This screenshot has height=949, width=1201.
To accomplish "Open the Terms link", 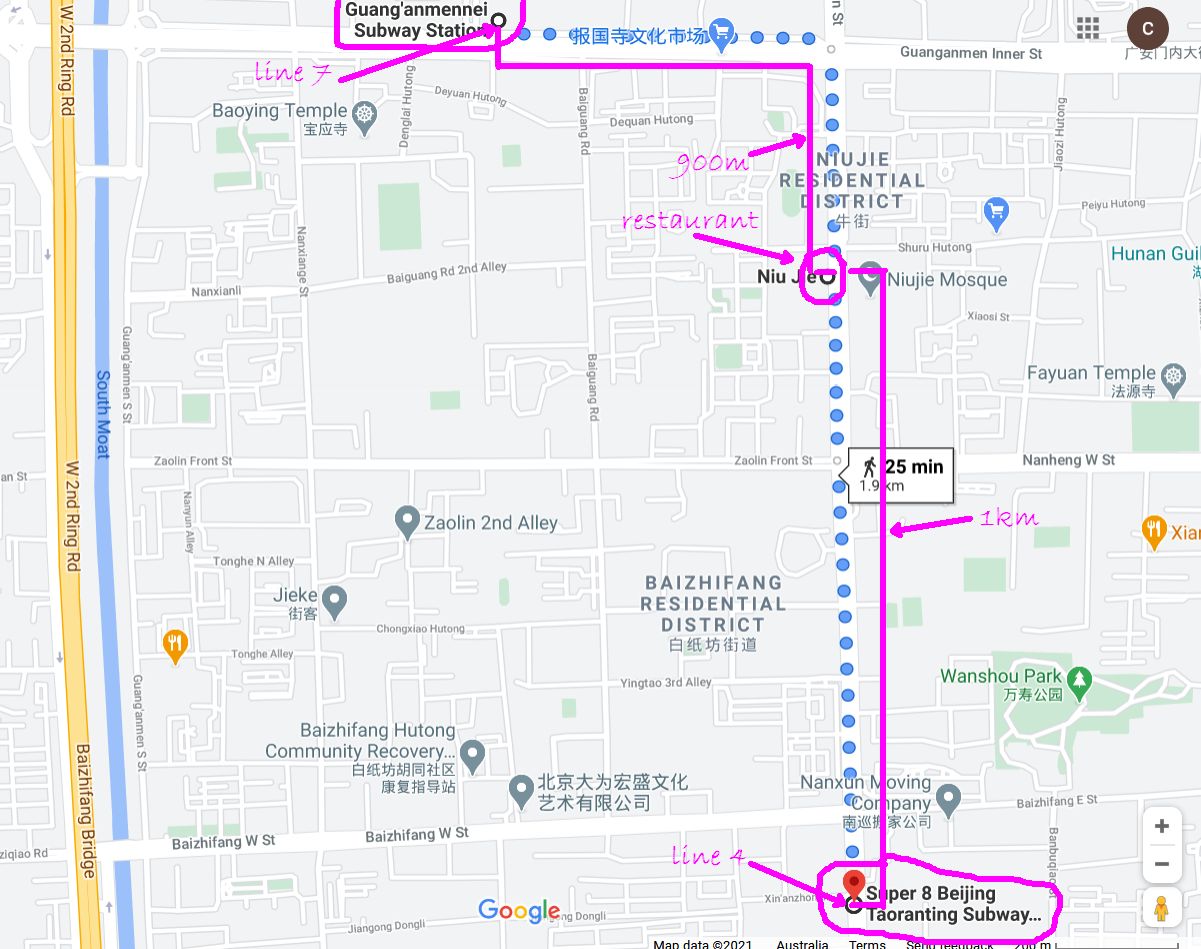I will 867,943.
